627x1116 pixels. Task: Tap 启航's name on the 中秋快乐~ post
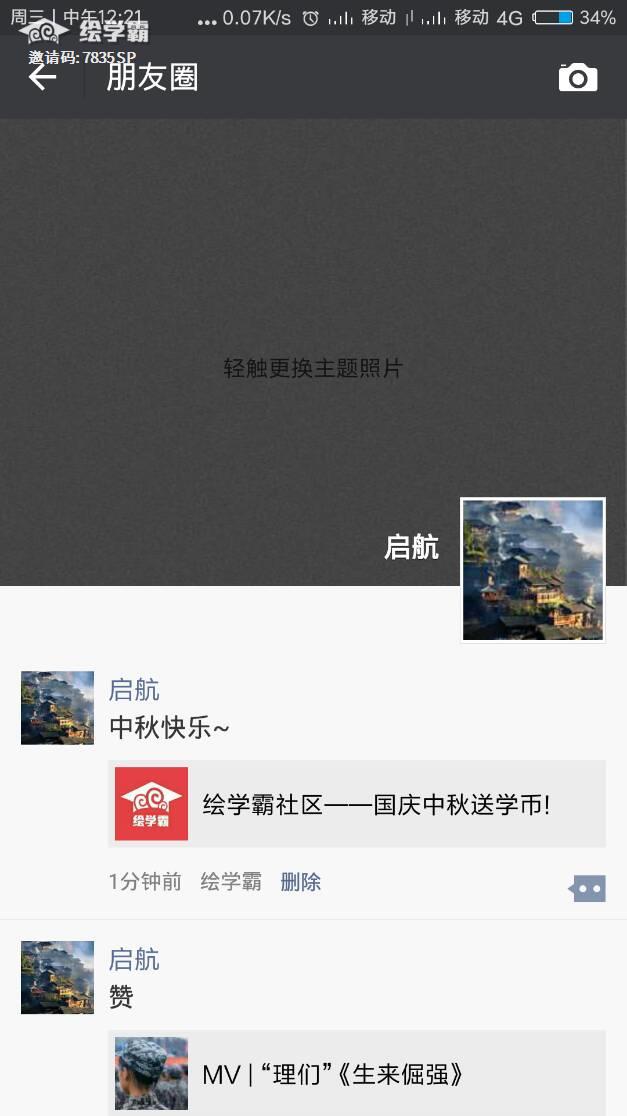(x=134, y=690)
